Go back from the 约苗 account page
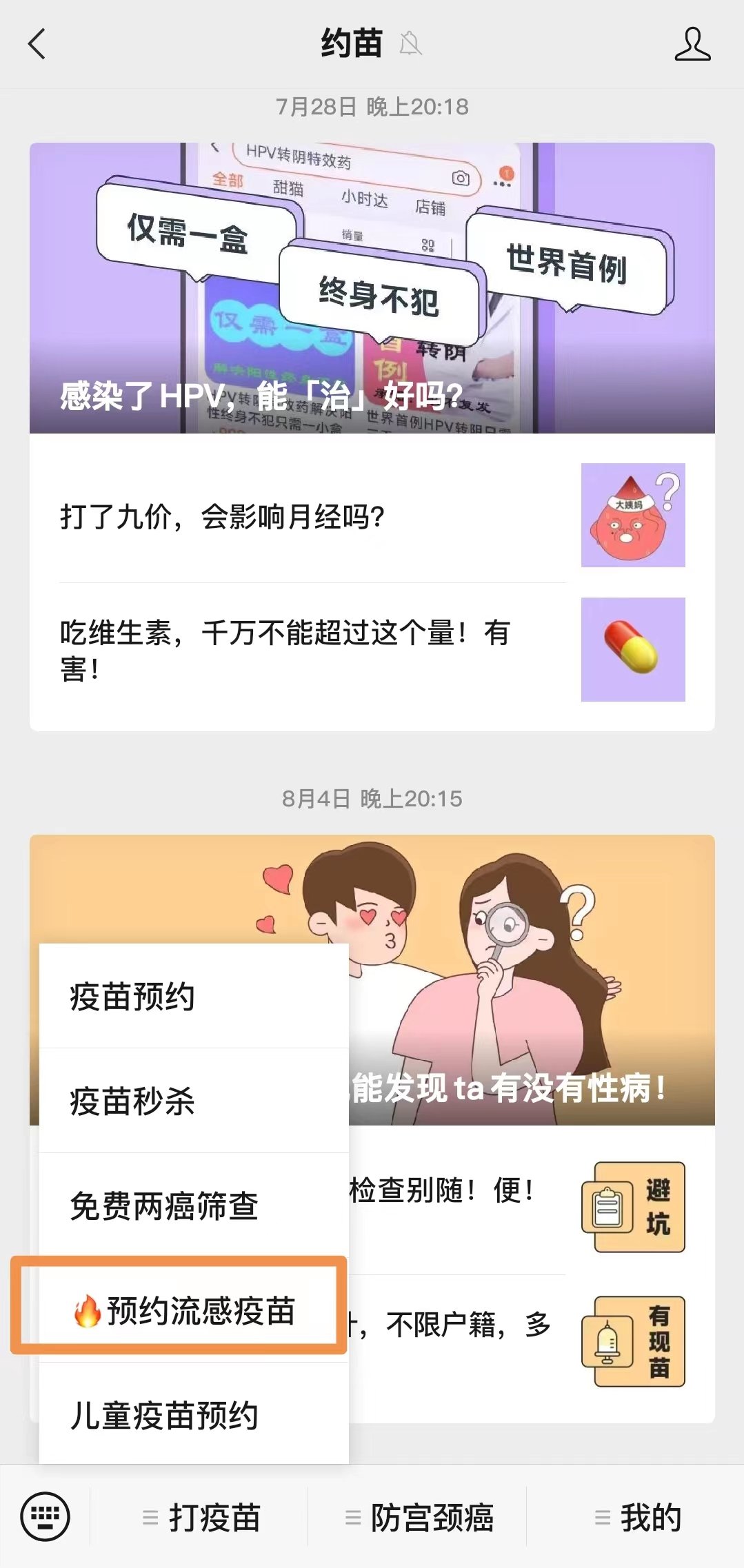The image size is (744, 1568). pos(37,45)
